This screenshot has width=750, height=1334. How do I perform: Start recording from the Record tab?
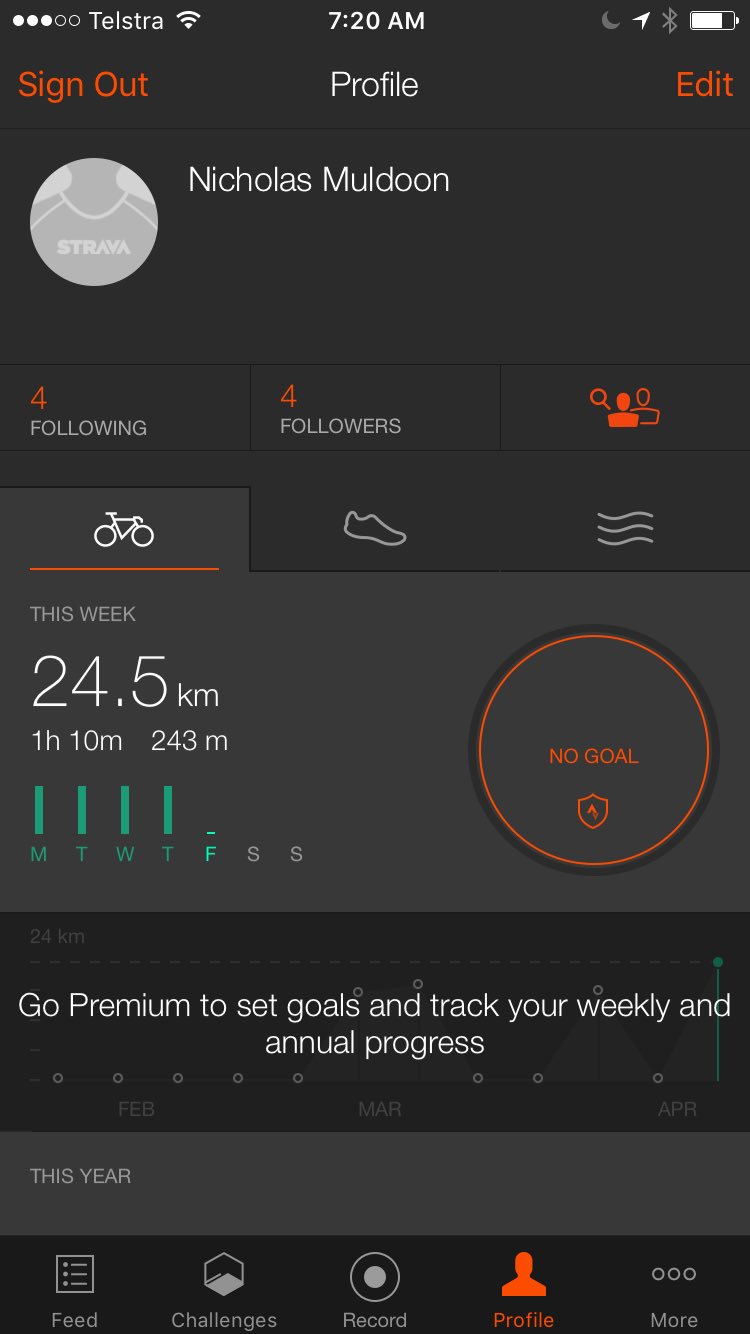(x=375, y=1290)
